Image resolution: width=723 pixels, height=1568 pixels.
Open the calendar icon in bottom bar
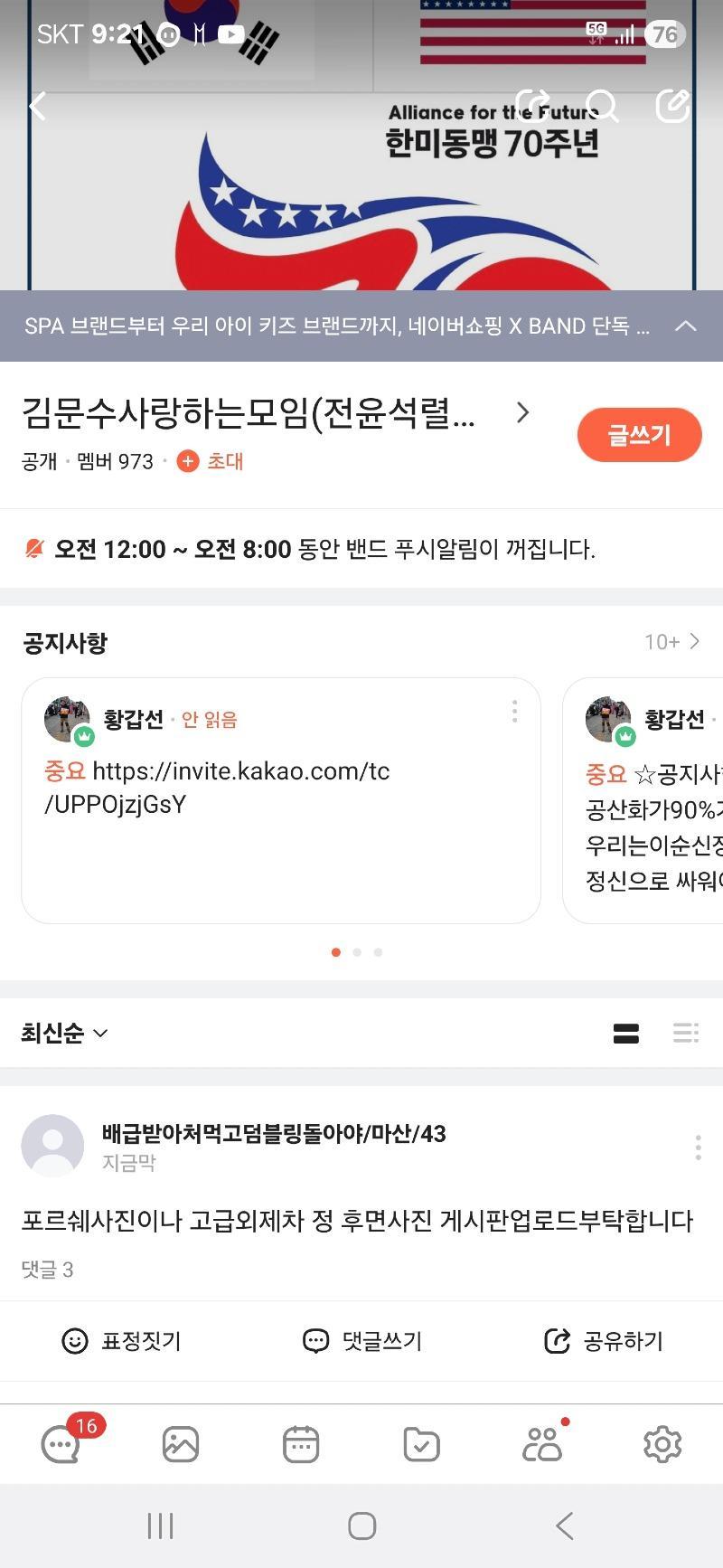pos(301,1444)
